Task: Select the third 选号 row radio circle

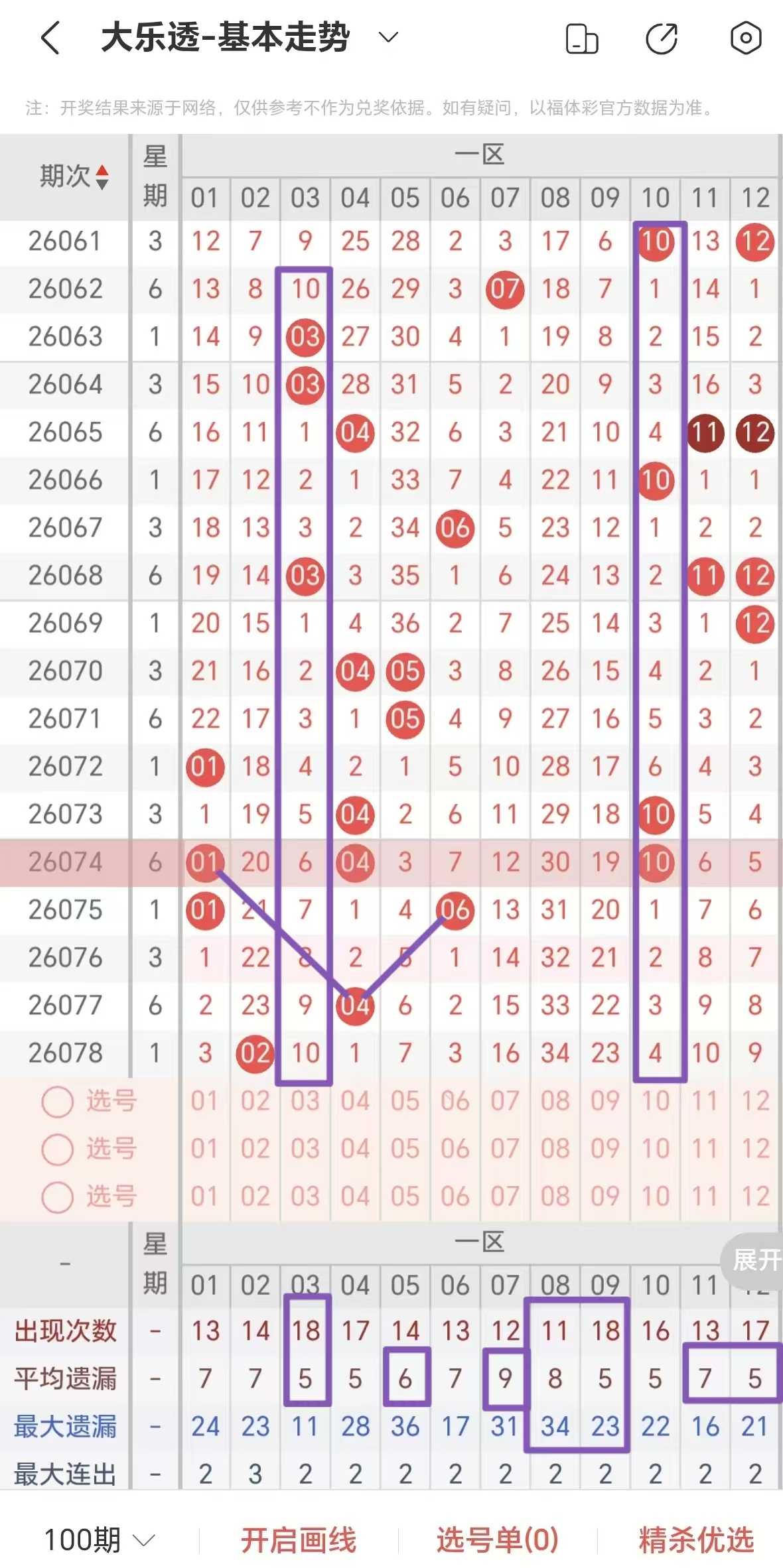Action: [57, 1197]
